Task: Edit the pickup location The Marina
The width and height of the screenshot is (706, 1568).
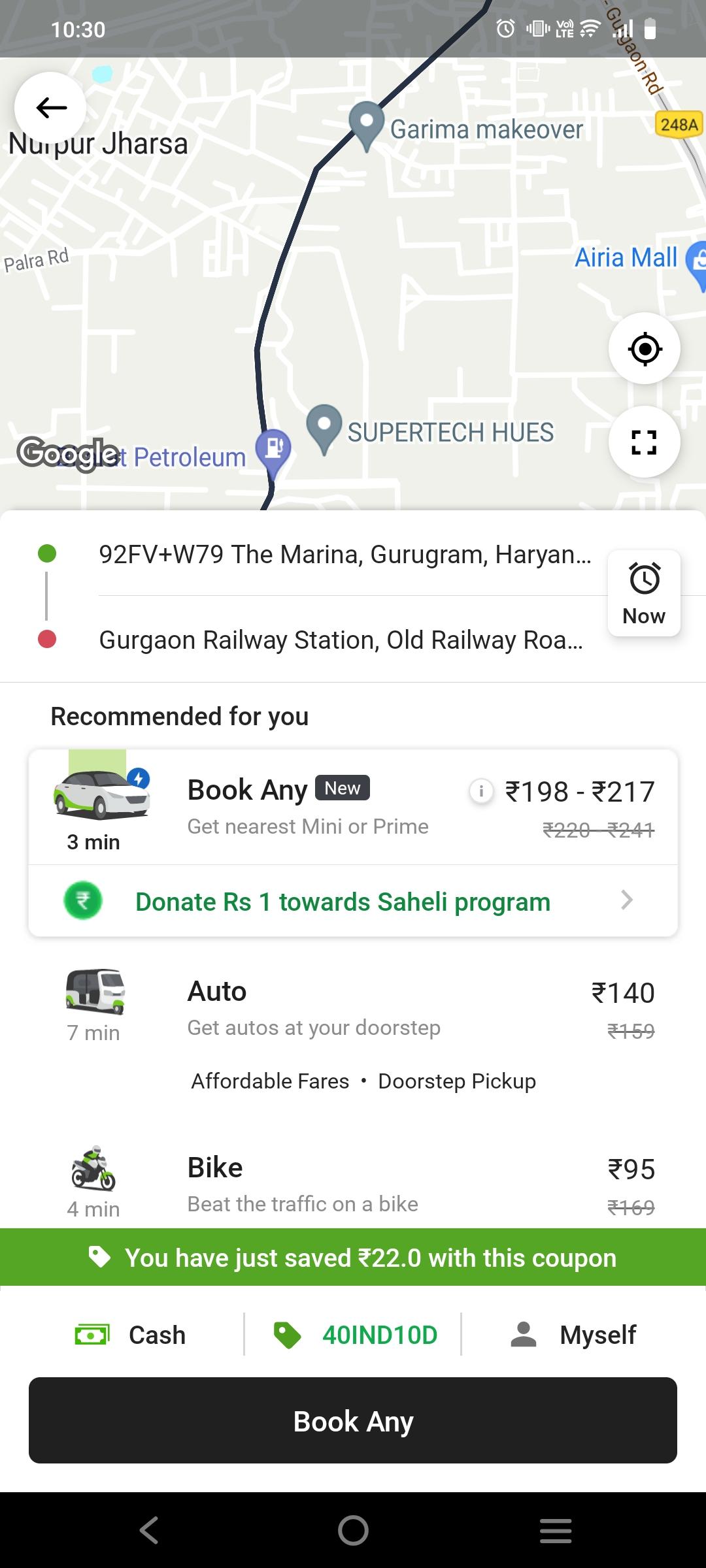Action: click(345, 555)
